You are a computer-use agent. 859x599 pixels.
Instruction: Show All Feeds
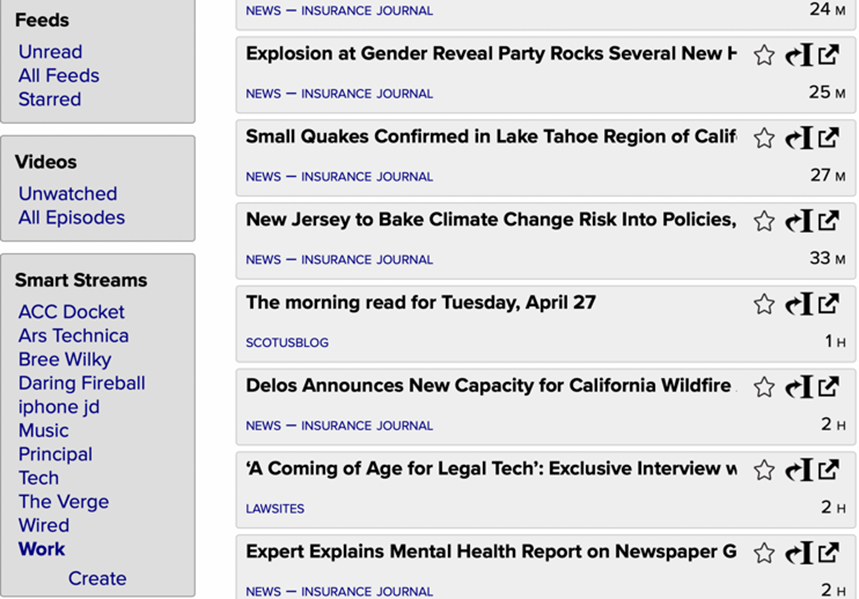tap(58, 76)
